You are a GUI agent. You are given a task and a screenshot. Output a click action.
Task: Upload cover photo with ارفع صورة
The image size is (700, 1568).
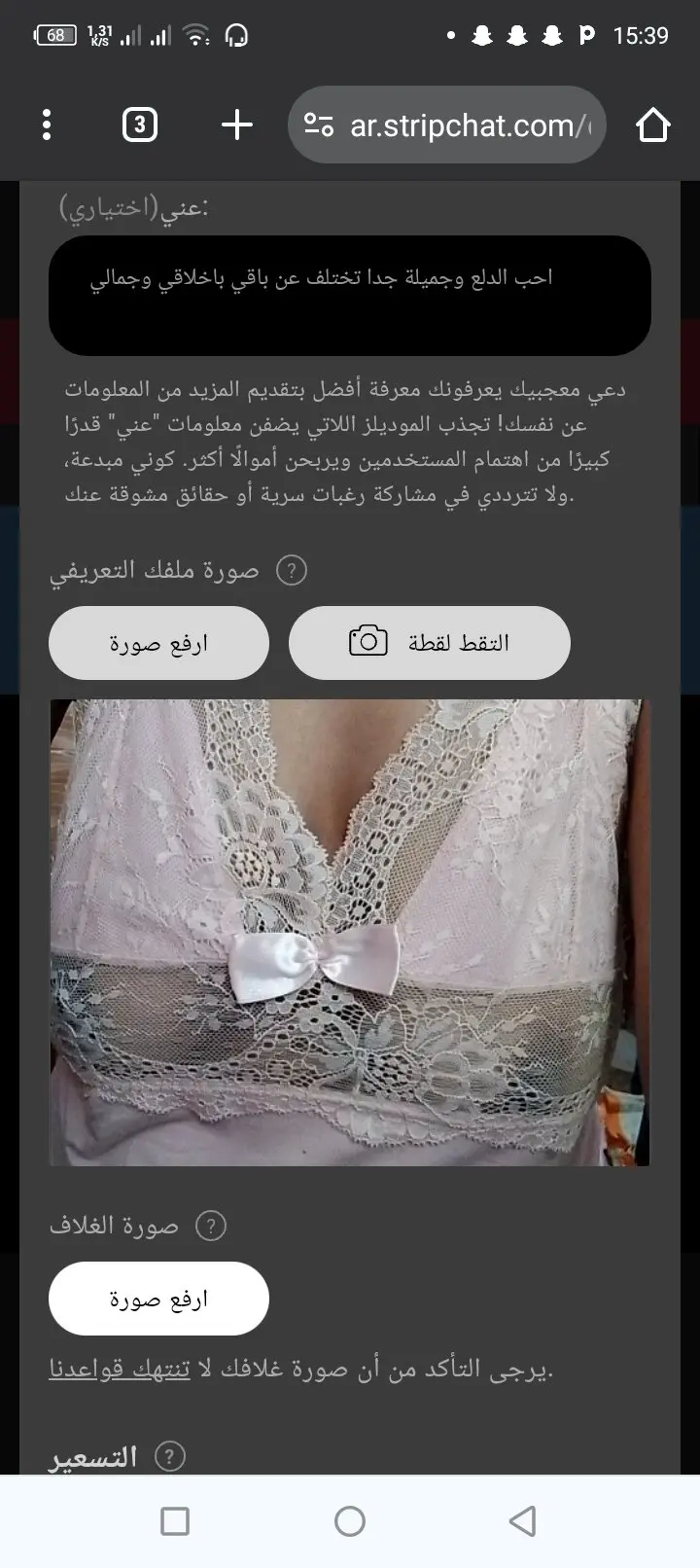pos(158,1299)
